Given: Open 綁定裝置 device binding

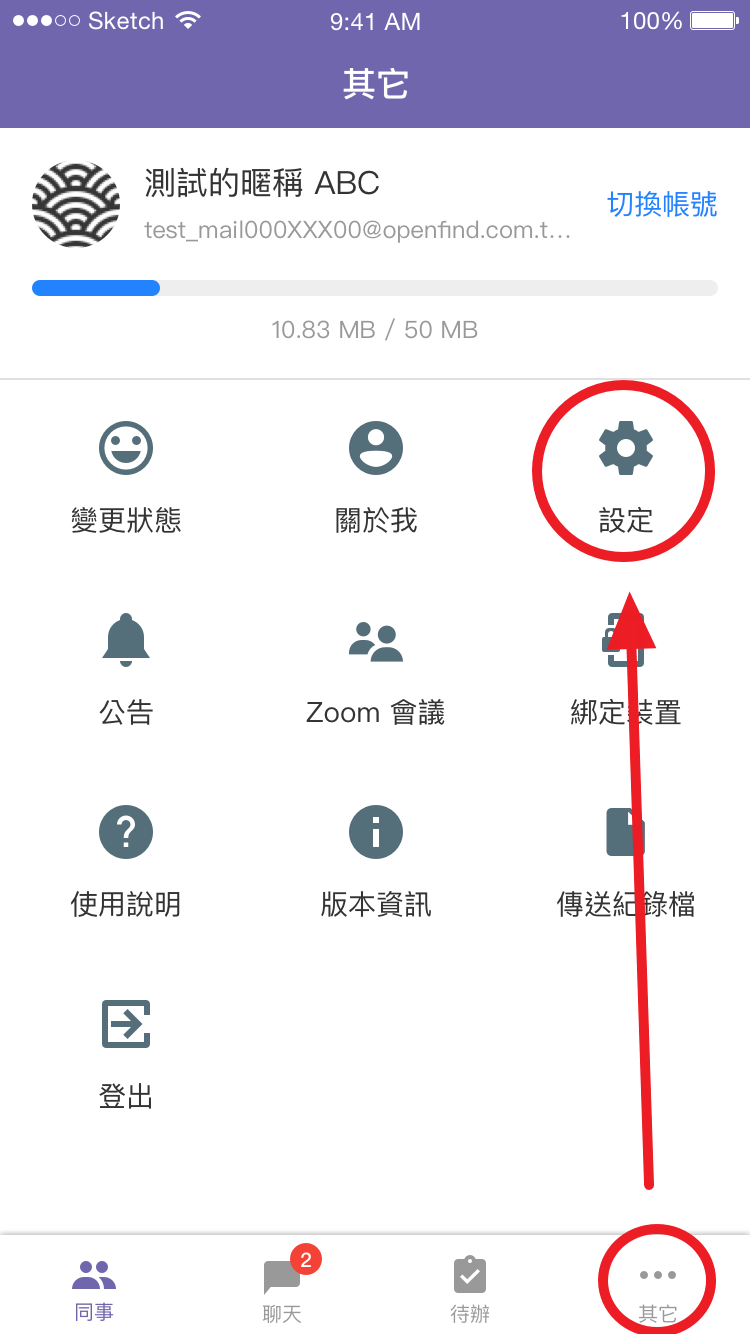Looking at the screenshot, I should [625, 640].
